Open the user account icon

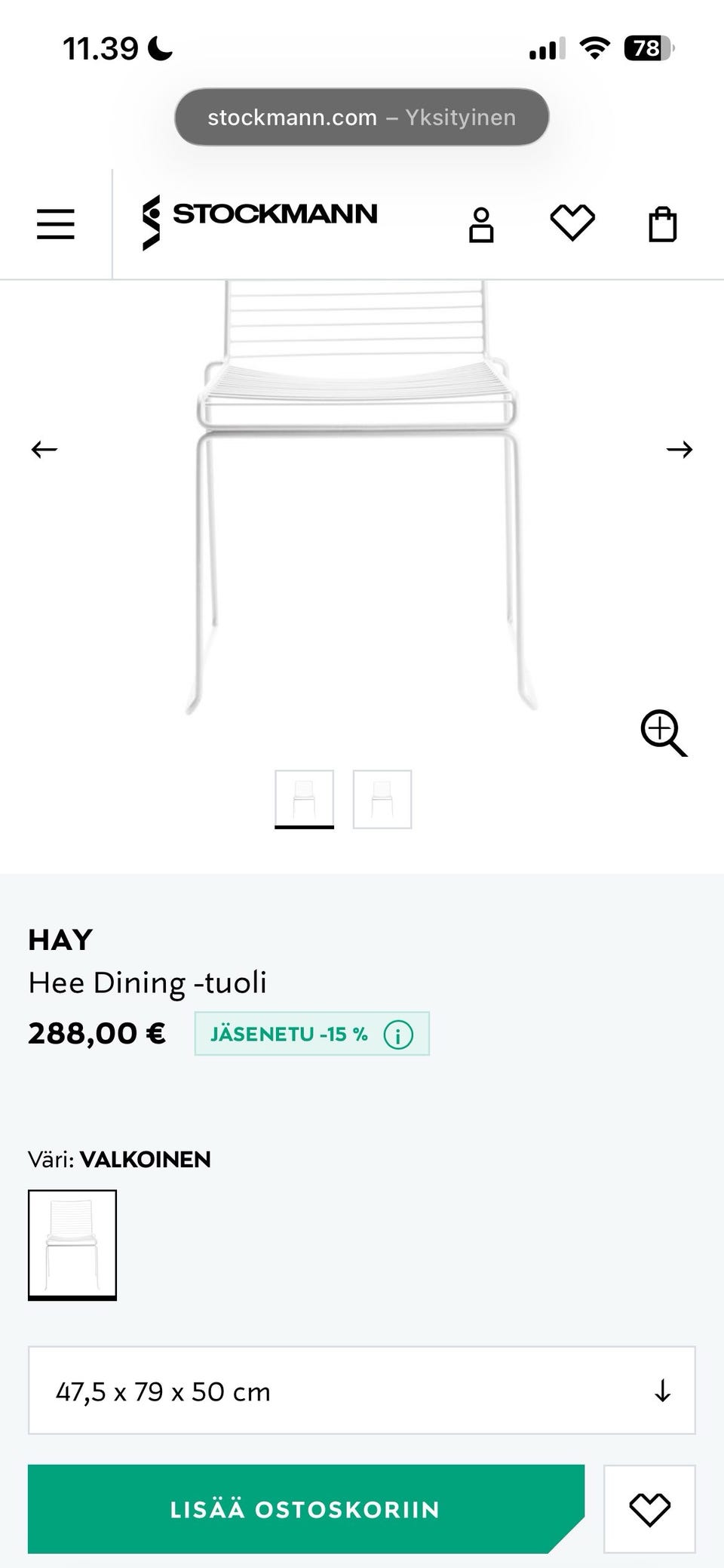(481, 225)
